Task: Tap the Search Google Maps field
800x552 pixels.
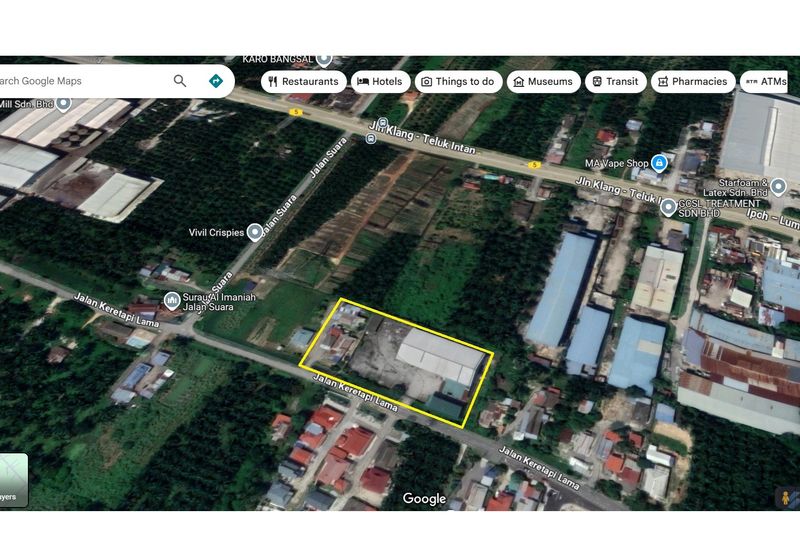Action: (80, 81)
